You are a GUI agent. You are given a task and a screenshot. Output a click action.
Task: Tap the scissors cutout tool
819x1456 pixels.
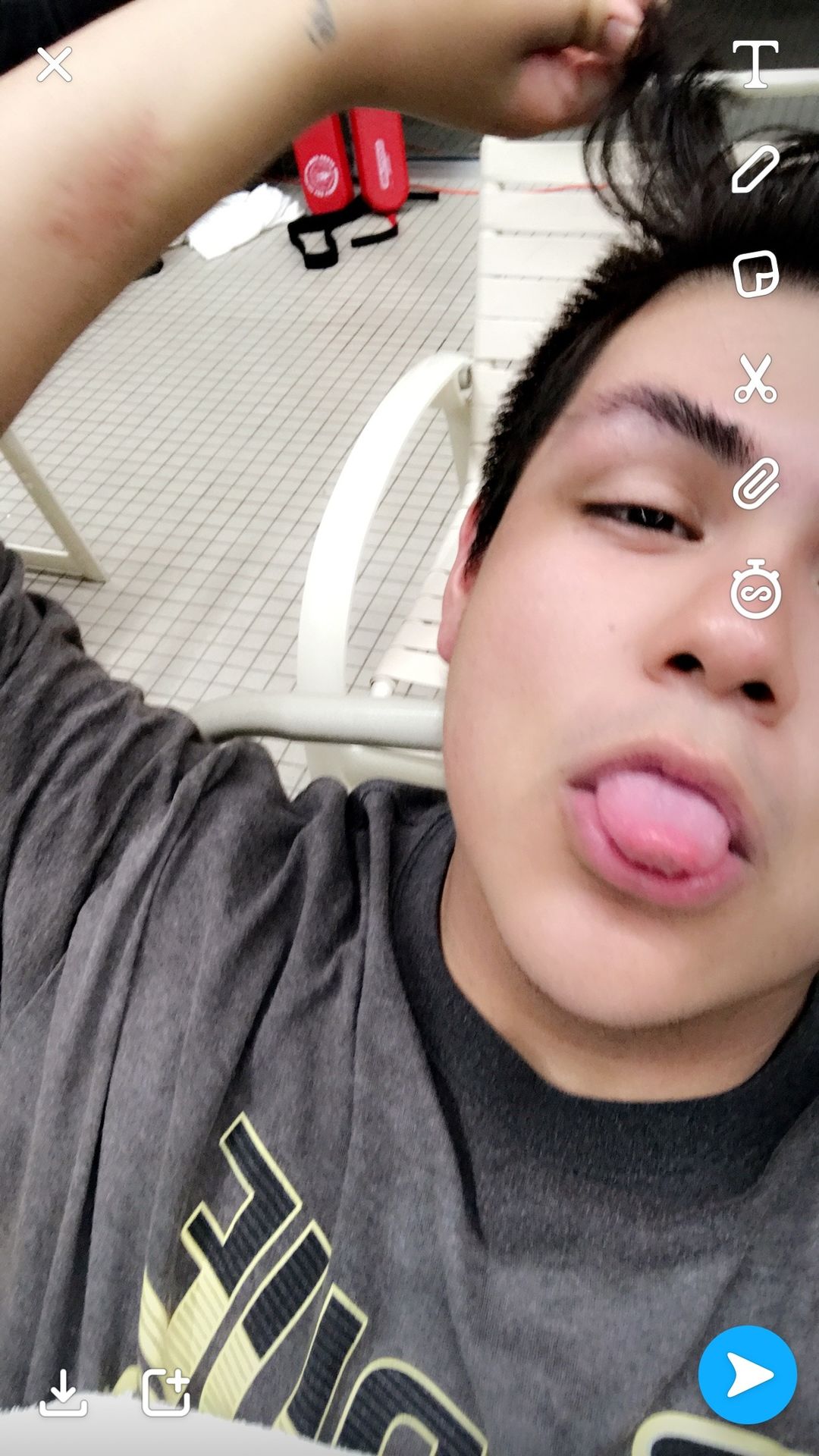[755, 378]
